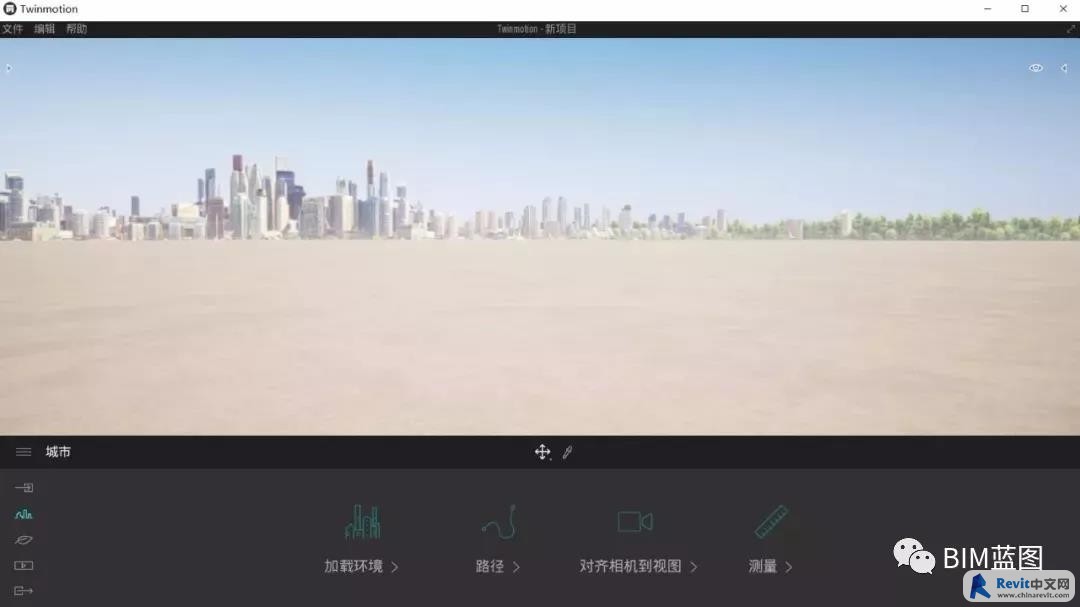Switch to the leaf settings tab
This screenshot has width=1080, height=607.
tap(24, 540)
